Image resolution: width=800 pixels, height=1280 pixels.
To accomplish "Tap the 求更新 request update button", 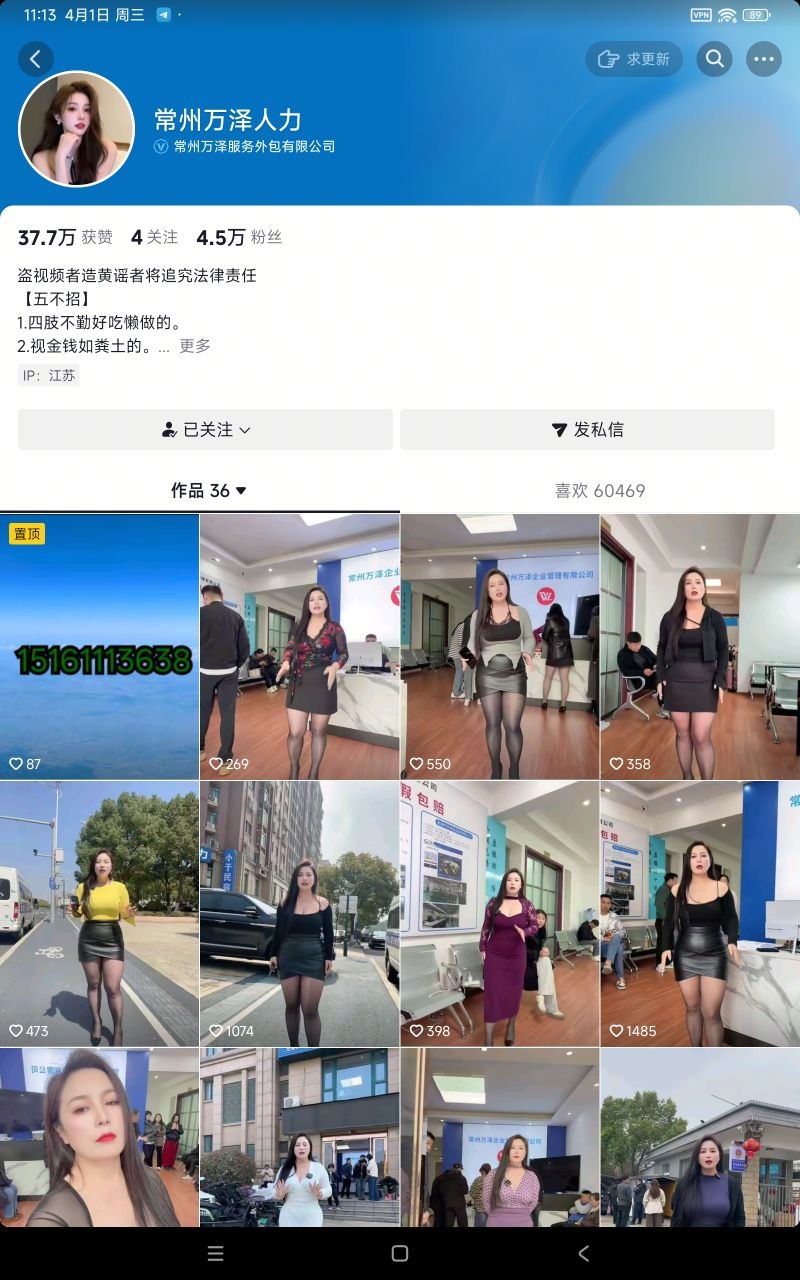I will [634, 59].
